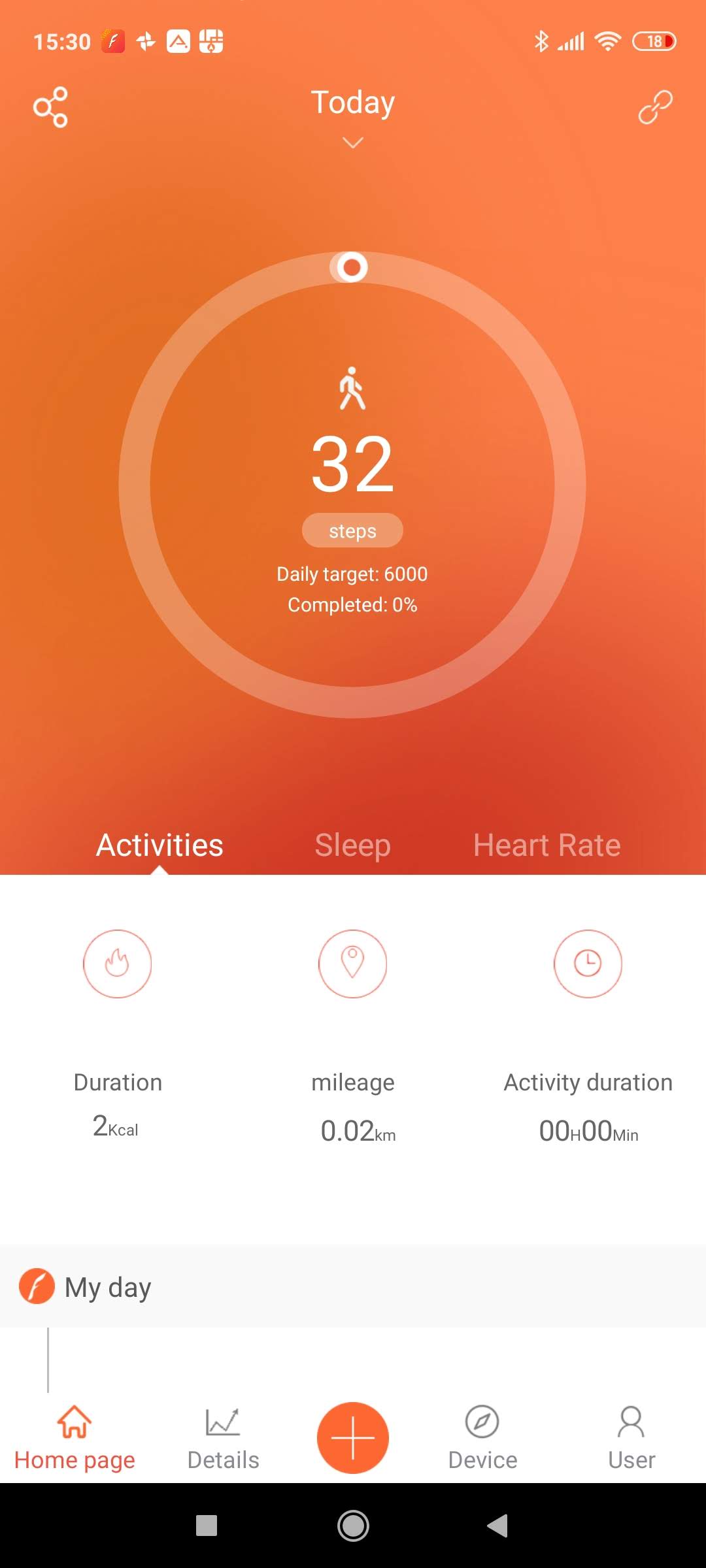Image resolution: width=706 pixels, height=1568 pixels.
Task: Share today's activity data
Action: point(50,106)
